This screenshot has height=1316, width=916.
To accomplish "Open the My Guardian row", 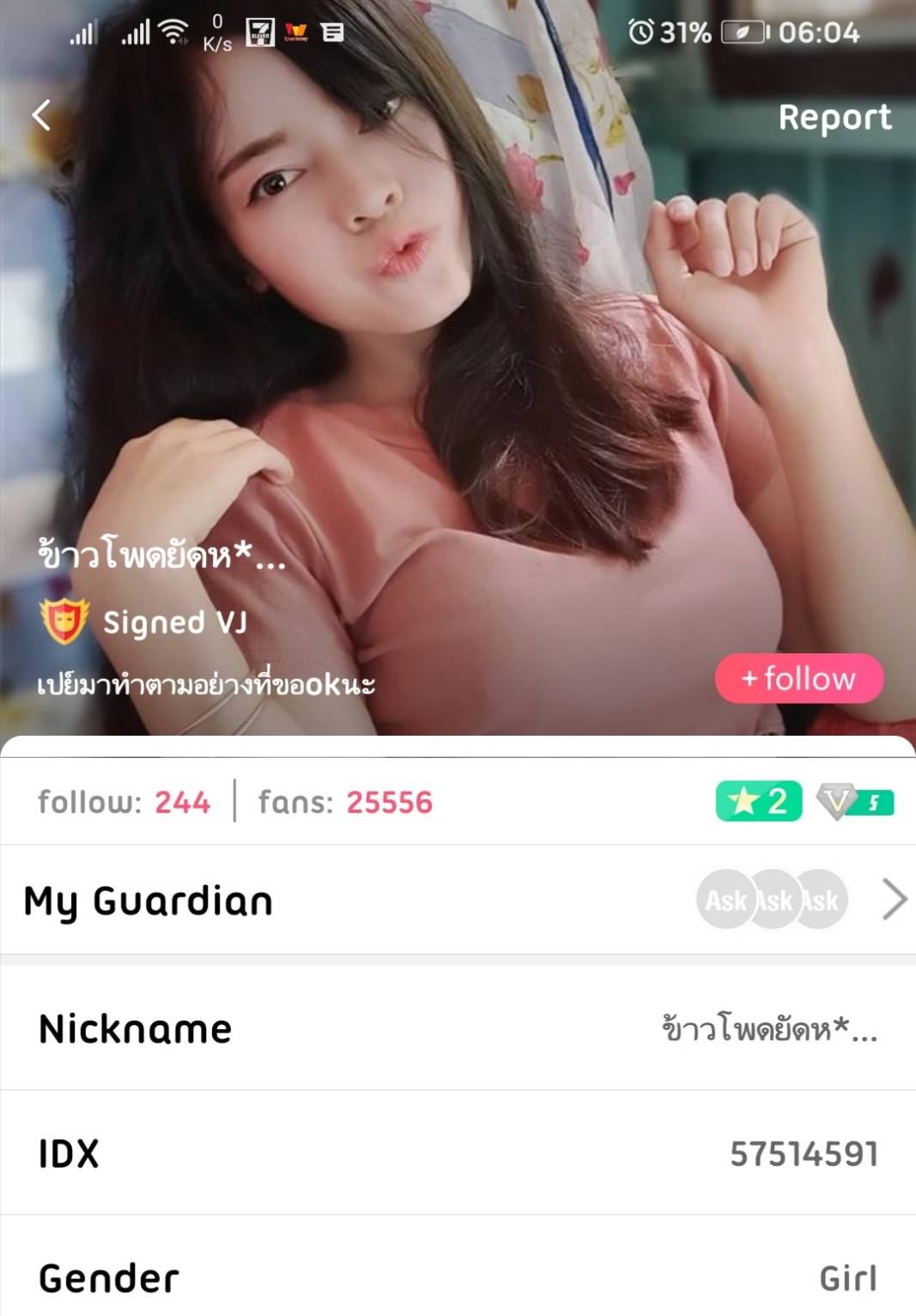I will coord(458,901).
